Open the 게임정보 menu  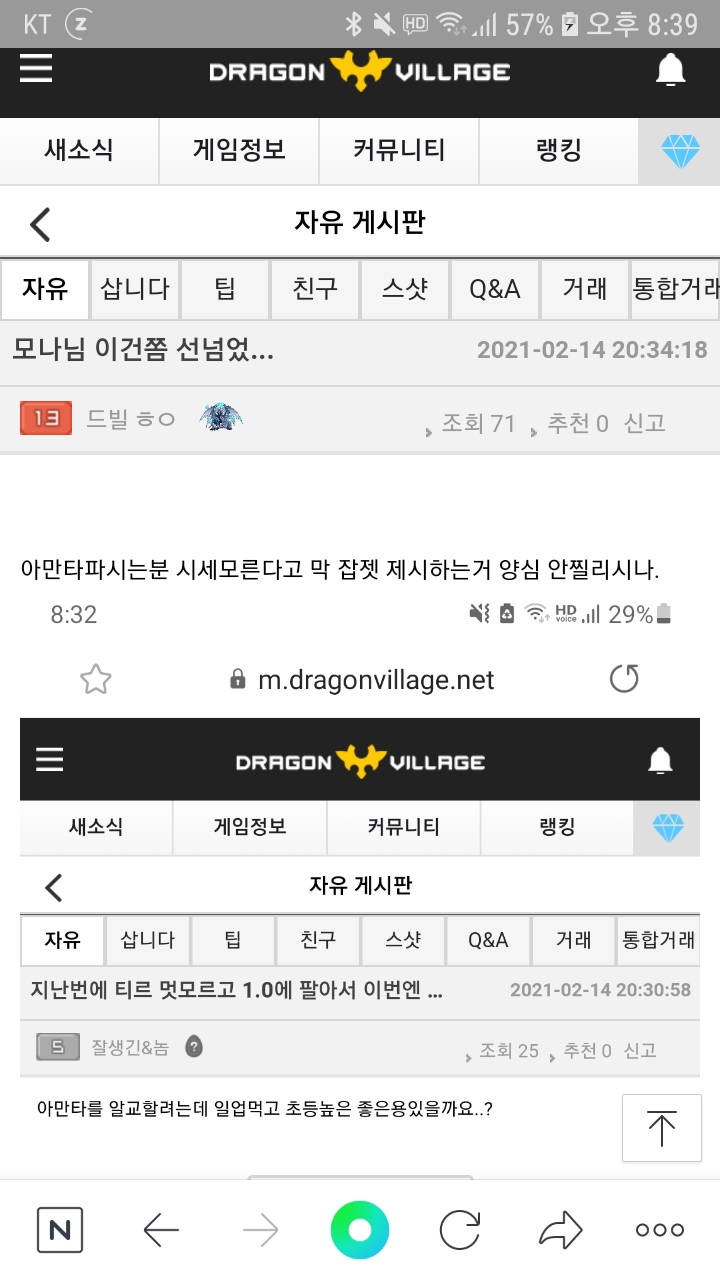pyautogui.click(x=239, y=151)
